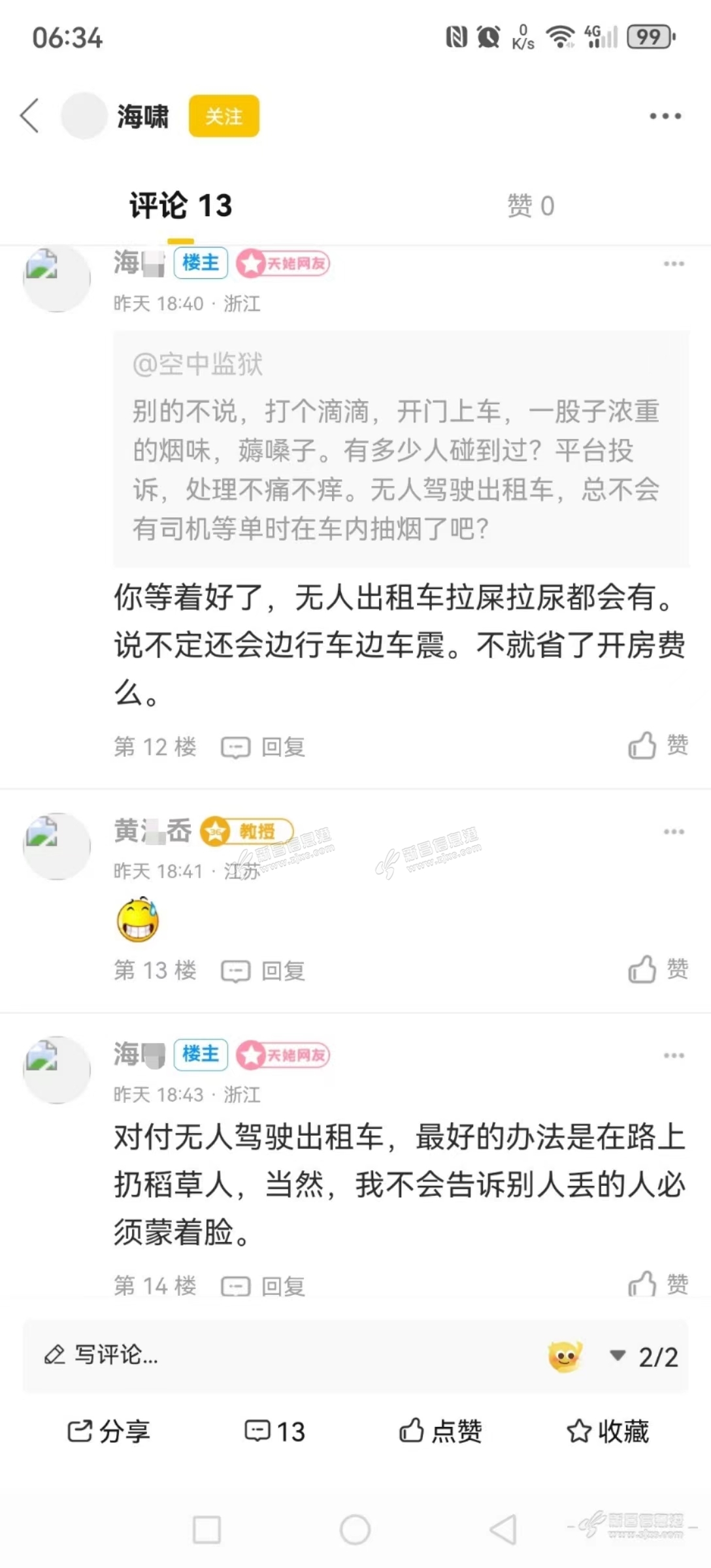711x1568 pixels.
Task: Like the 第 13 楼 emoji comment
Action: click(x=657, y=969)
